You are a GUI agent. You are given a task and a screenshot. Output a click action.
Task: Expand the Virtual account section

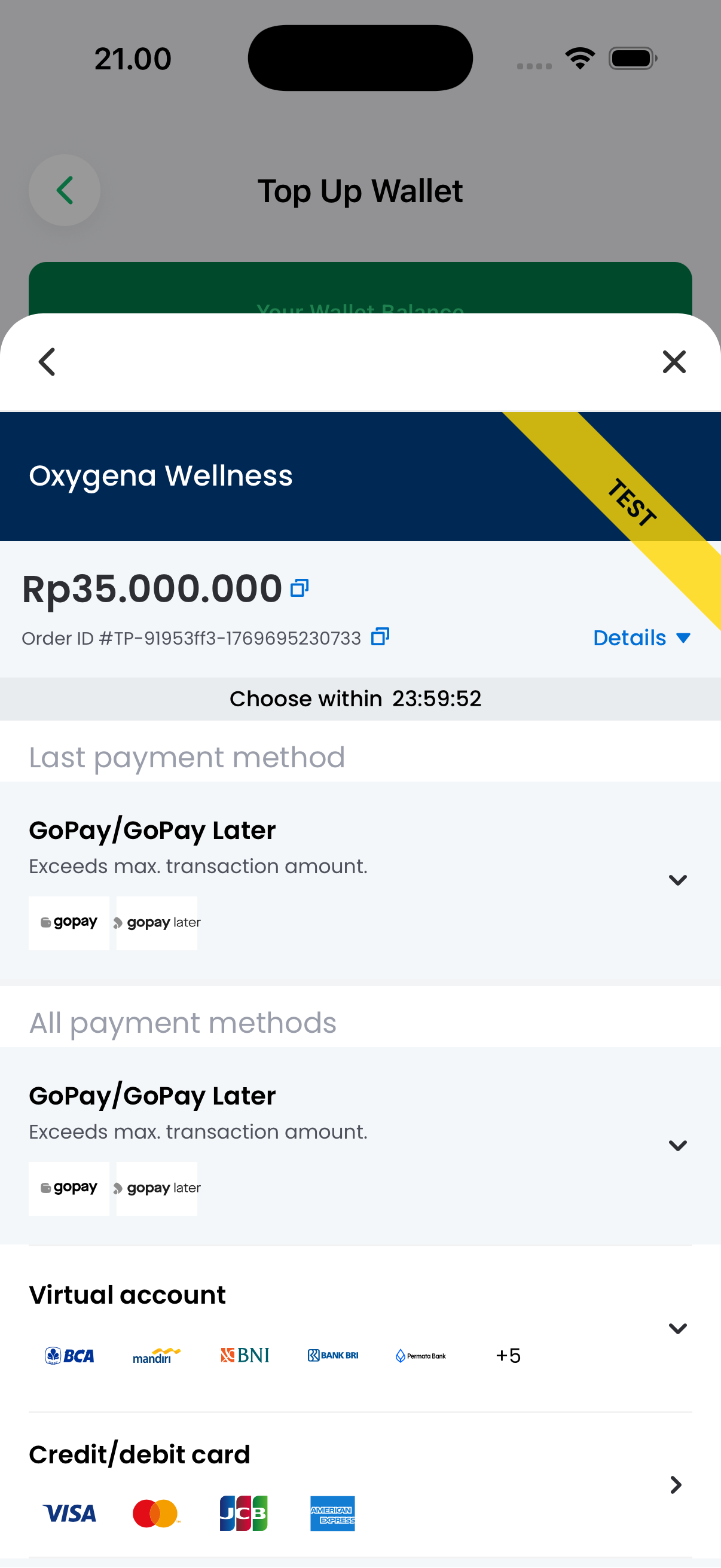click(x=677, y=1328)
